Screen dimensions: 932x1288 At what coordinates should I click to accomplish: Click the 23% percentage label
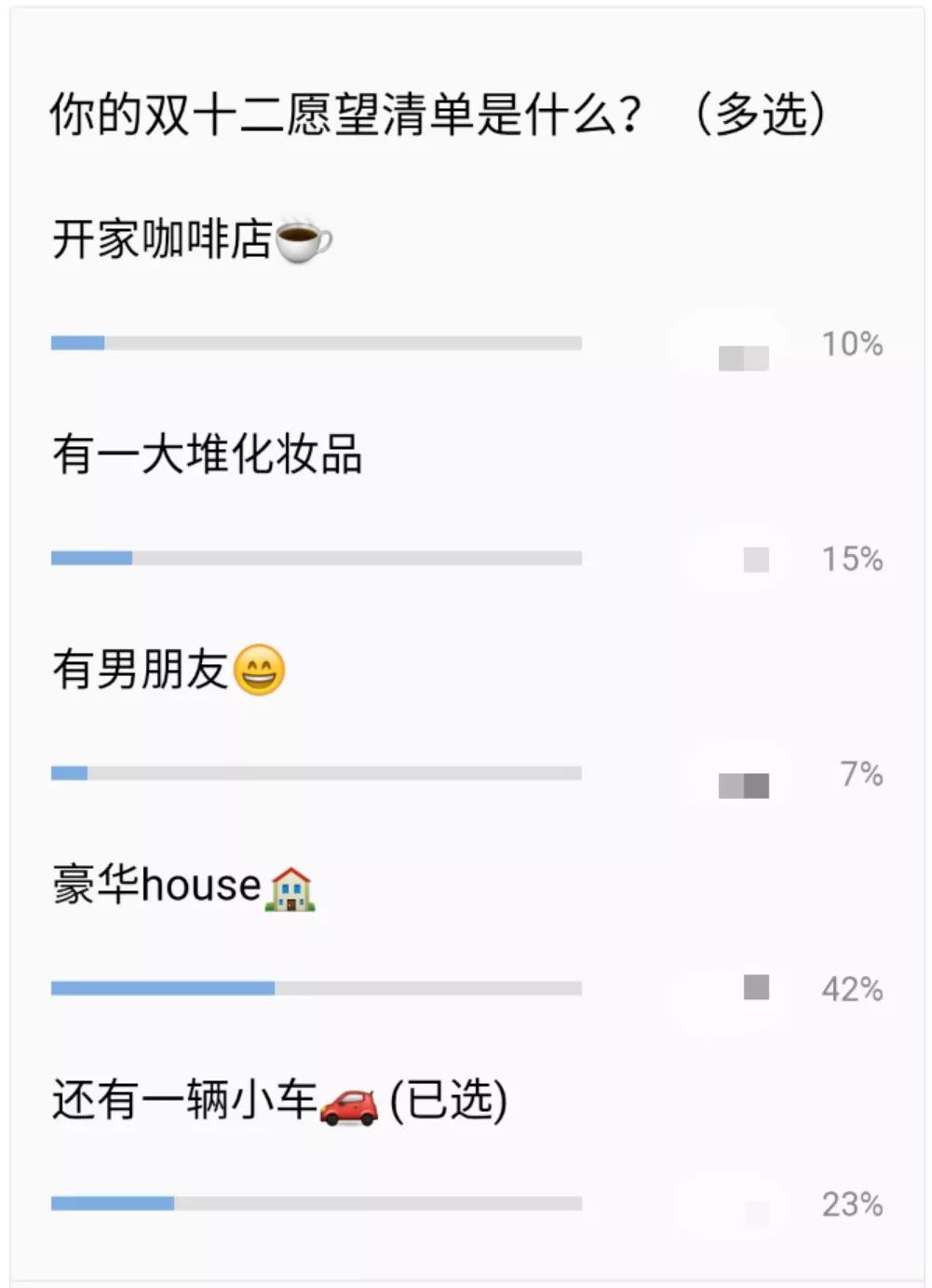(851, 1203)
